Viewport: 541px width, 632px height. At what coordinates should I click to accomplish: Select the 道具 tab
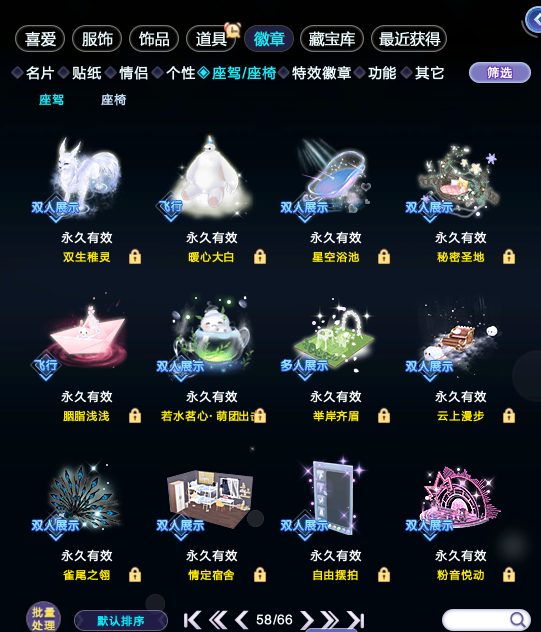point(211,39)
